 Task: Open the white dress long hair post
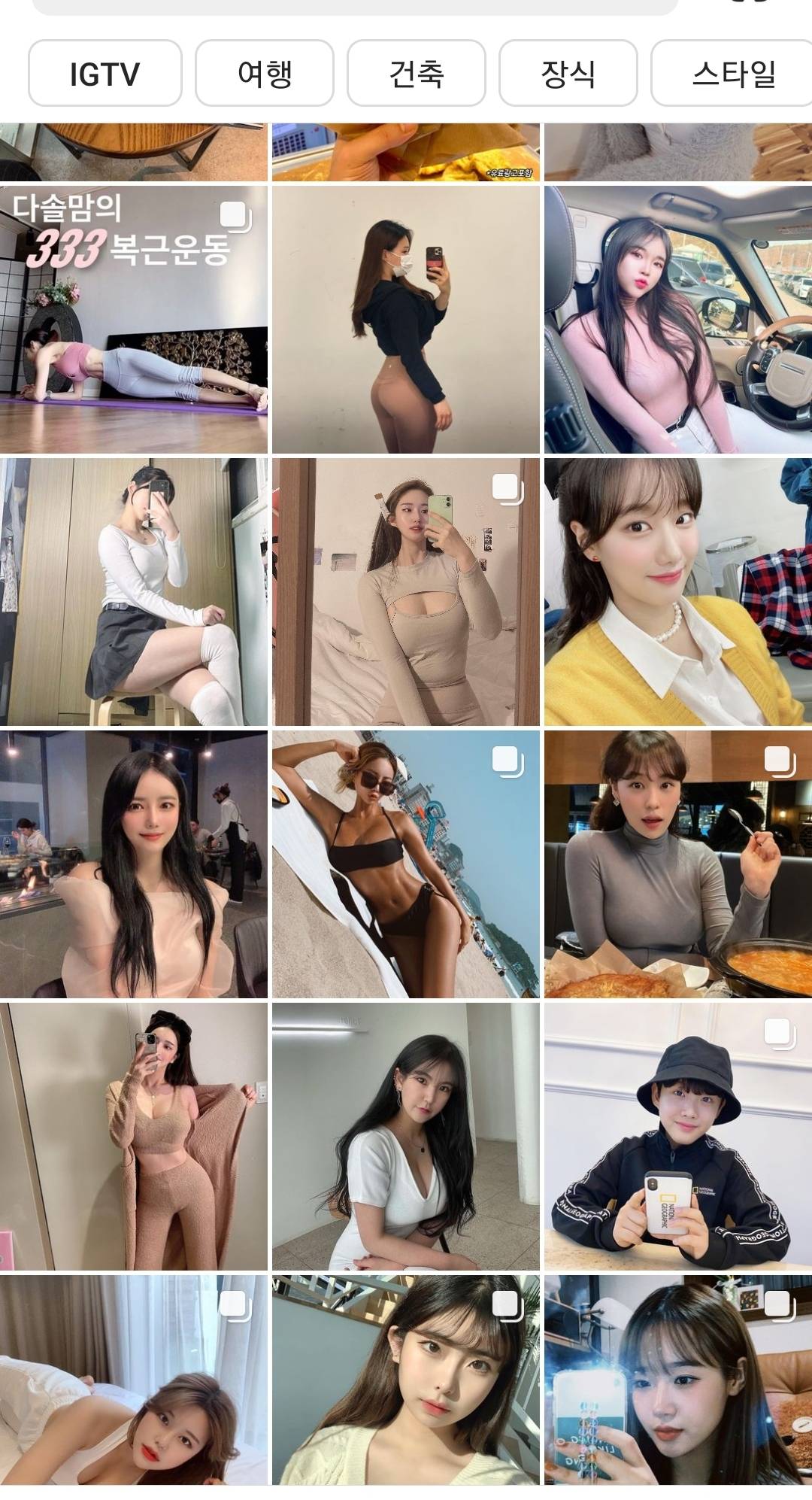pos(406,1136)
